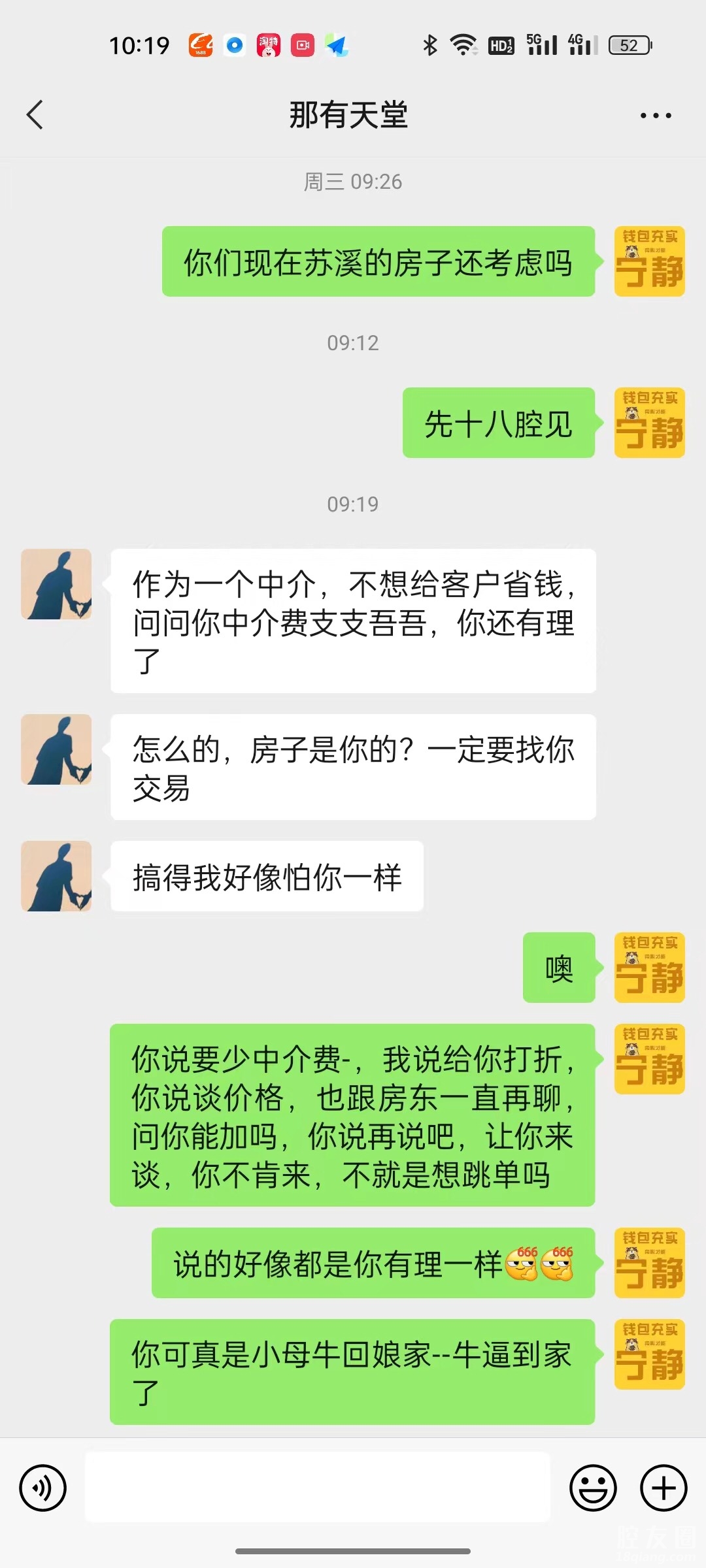
Task: Go back from the 那有天堂 chat
Action: [x=35, y=115]
